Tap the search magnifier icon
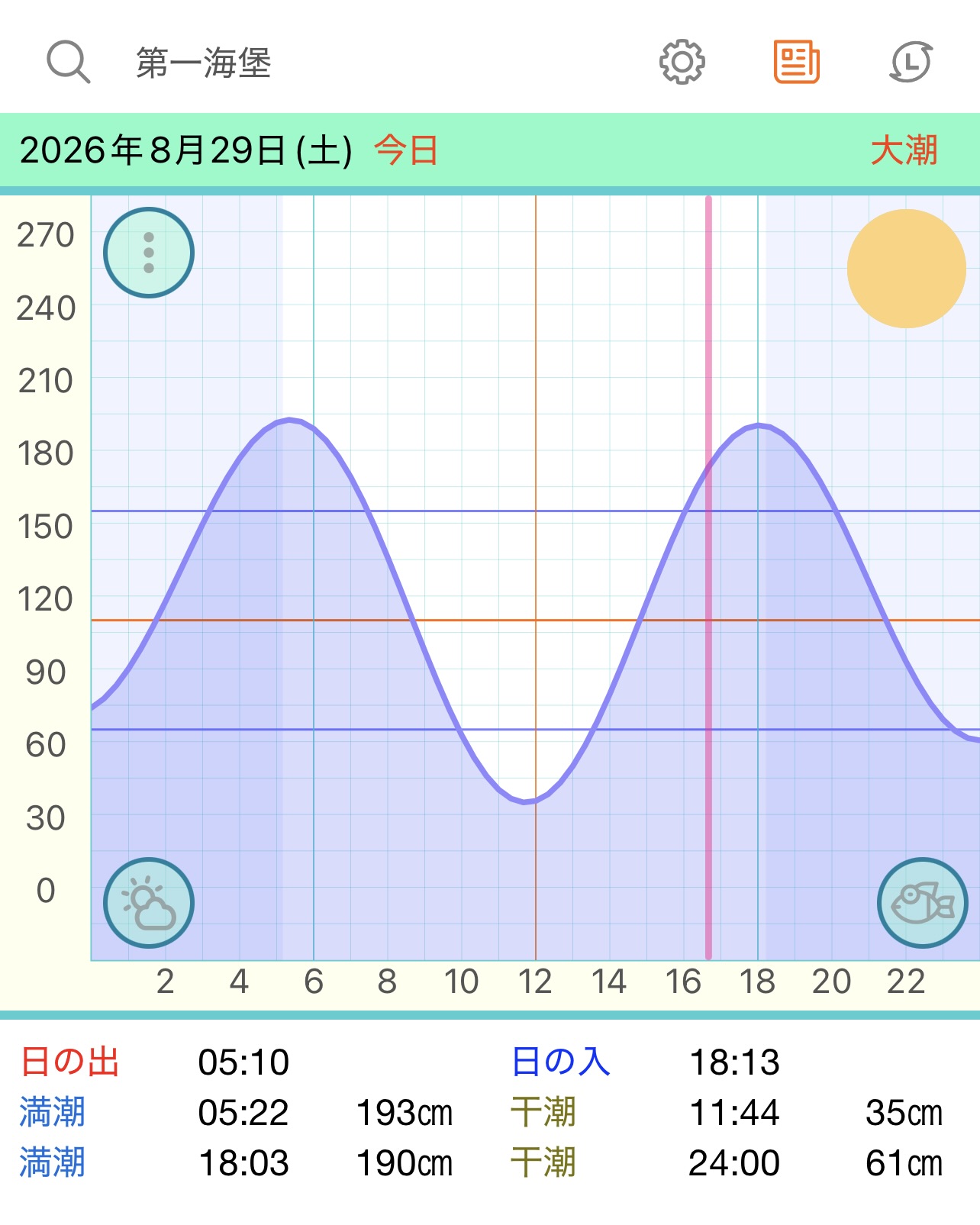980x1225 pixels. 69,62
